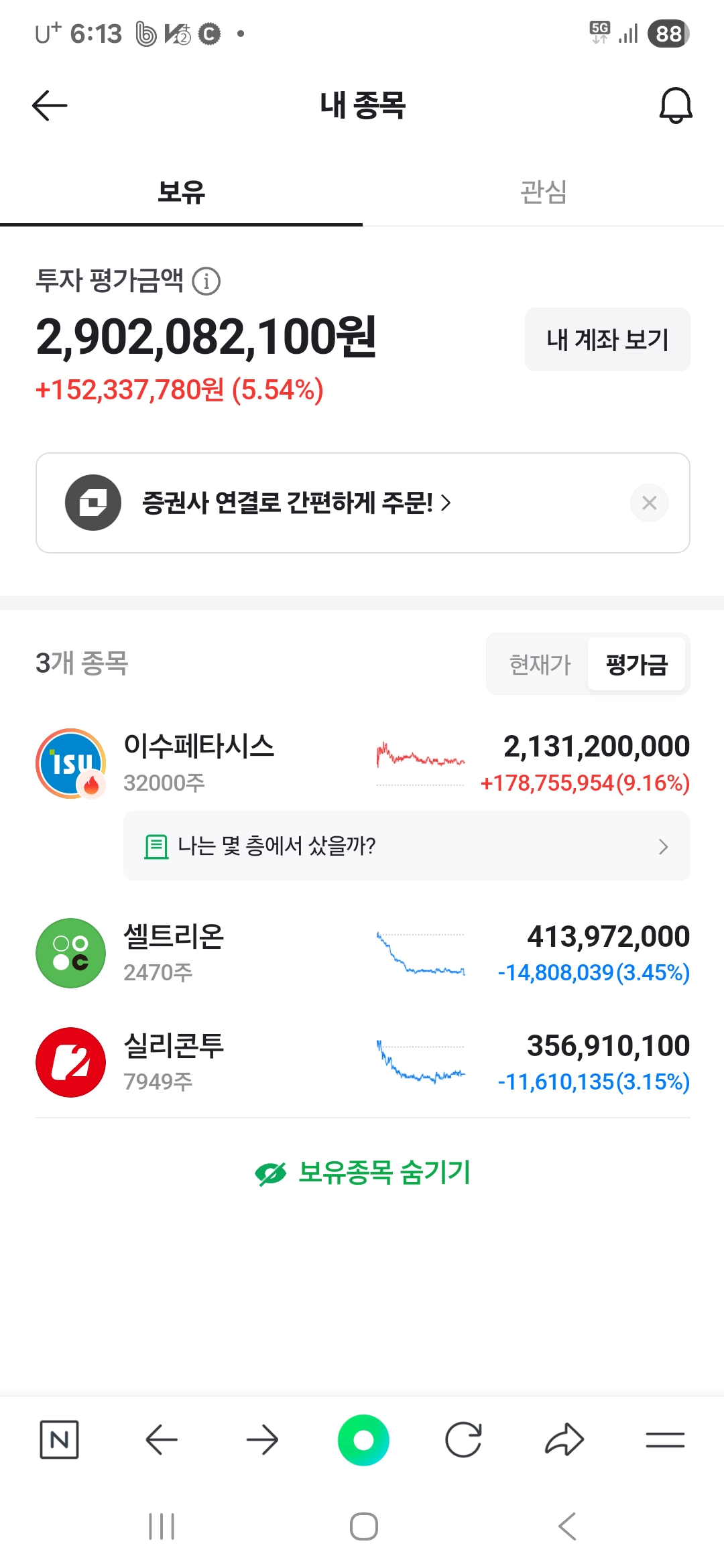Open 나는 몇 층에서 샀을까?
Screen dimensions: 724x1568
[x=407, y=846]
